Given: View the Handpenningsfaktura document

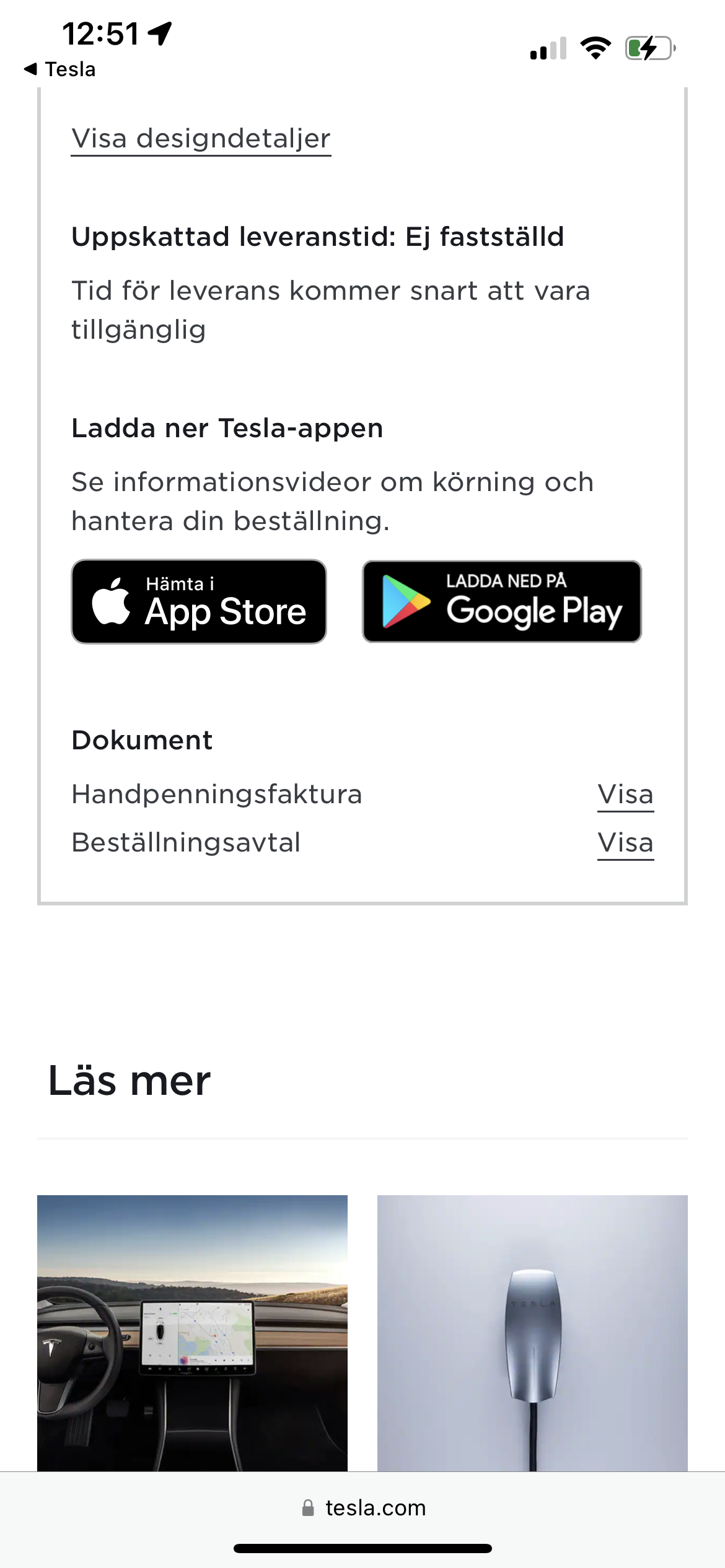Looking at the screenshot, I should (x=625, y=795).
